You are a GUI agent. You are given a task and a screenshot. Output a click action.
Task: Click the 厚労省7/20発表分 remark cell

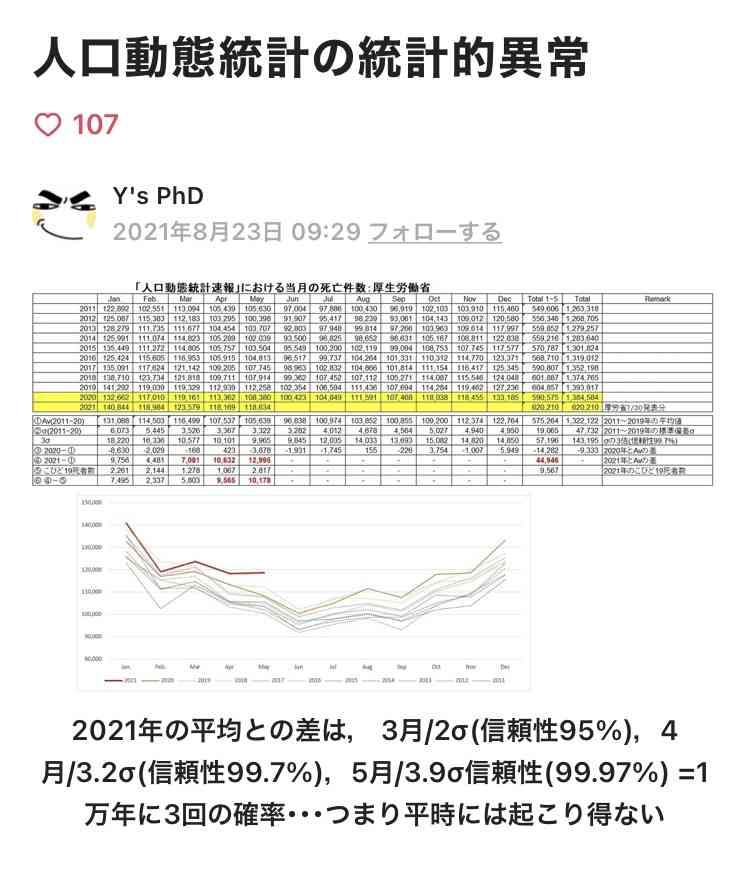pyautogui.click(x=638, y=407)
